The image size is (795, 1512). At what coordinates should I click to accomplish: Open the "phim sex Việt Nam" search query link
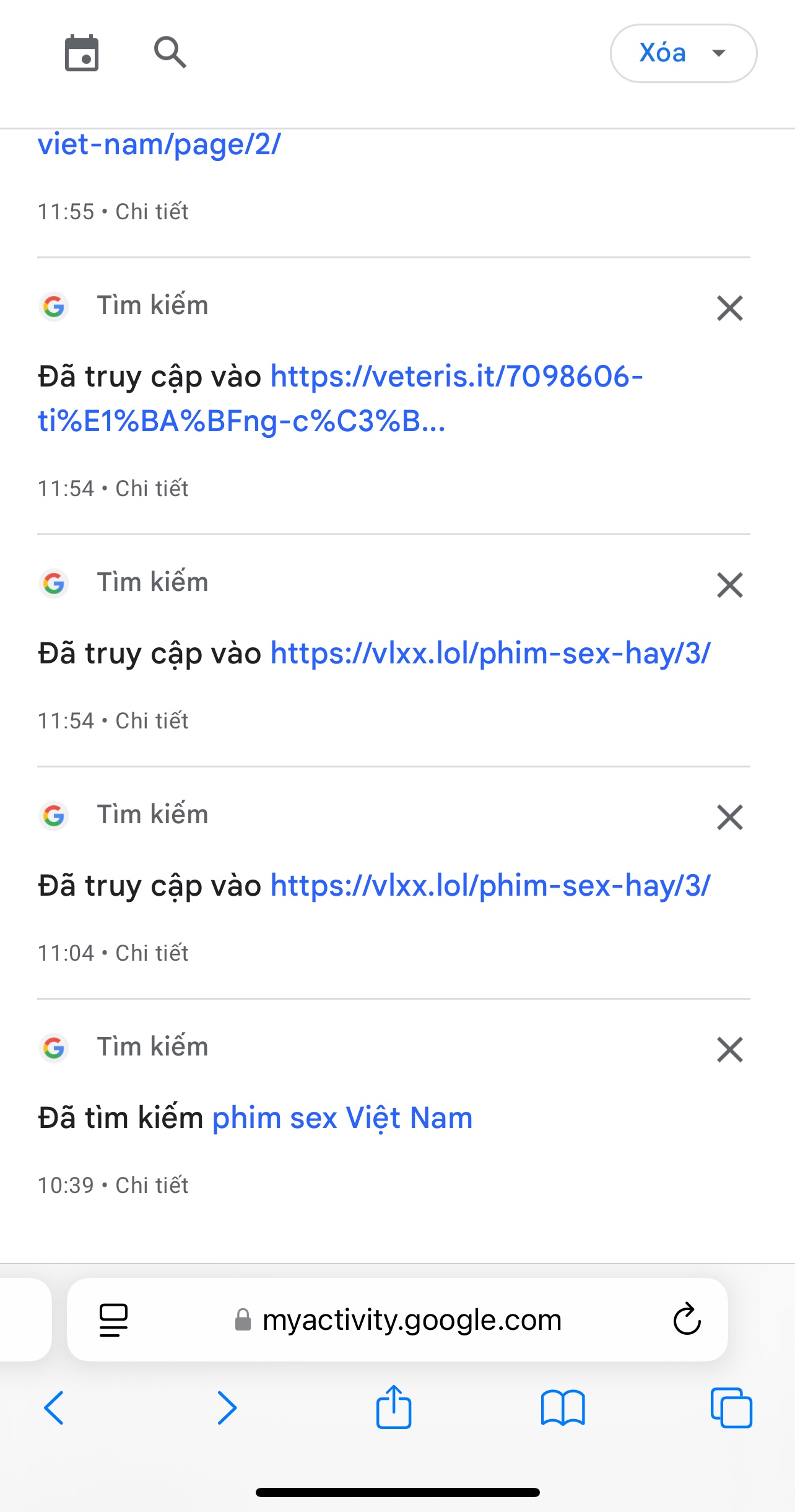(342, 1118)
